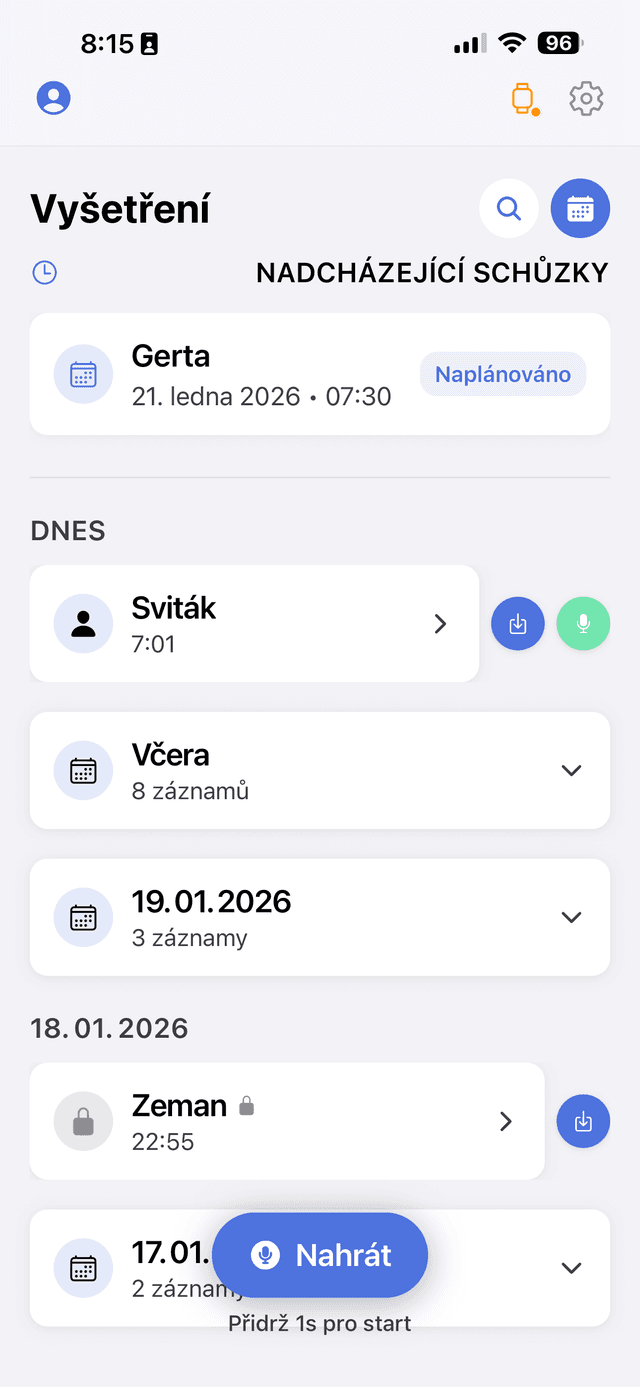Open the smartwatch connection status
The image size is (640, 1387).
pyautogui.click(x=523, y=99)
